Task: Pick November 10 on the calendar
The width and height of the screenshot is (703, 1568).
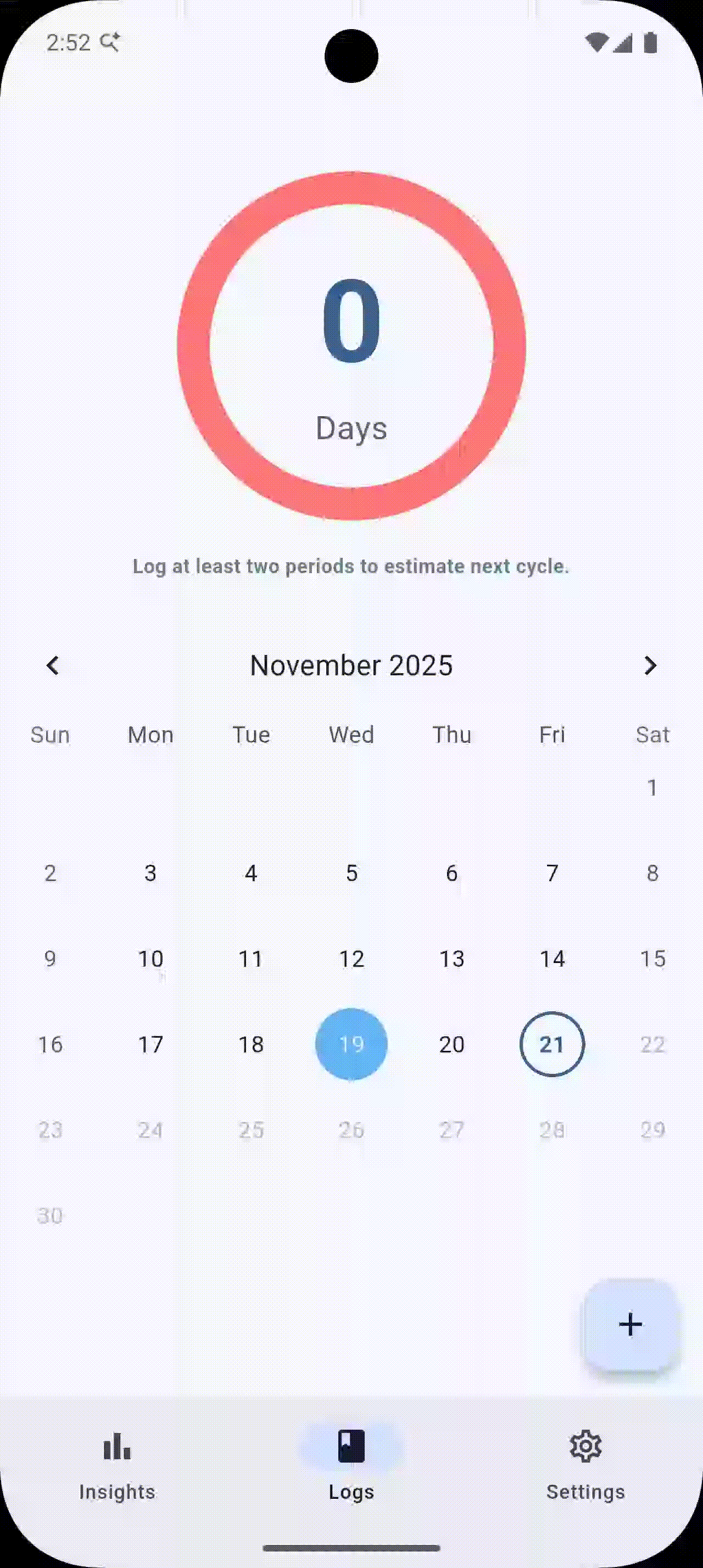Action: pos(150,959)
